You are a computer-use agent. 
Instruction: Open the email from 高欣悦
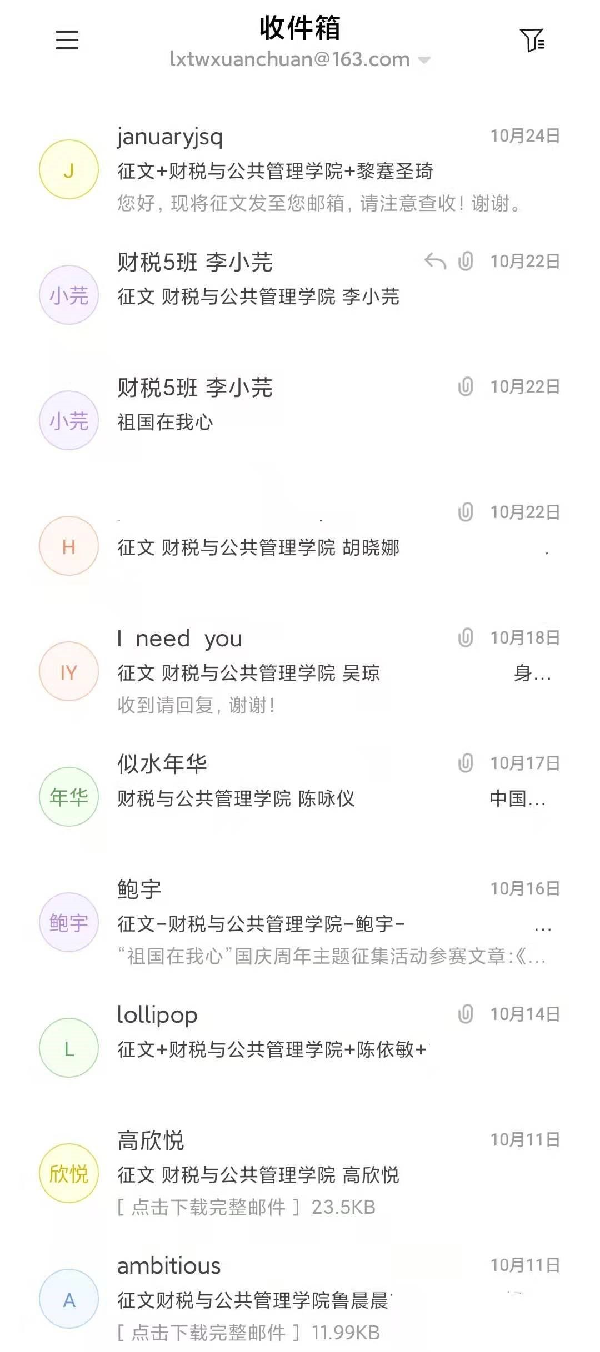300,1174
